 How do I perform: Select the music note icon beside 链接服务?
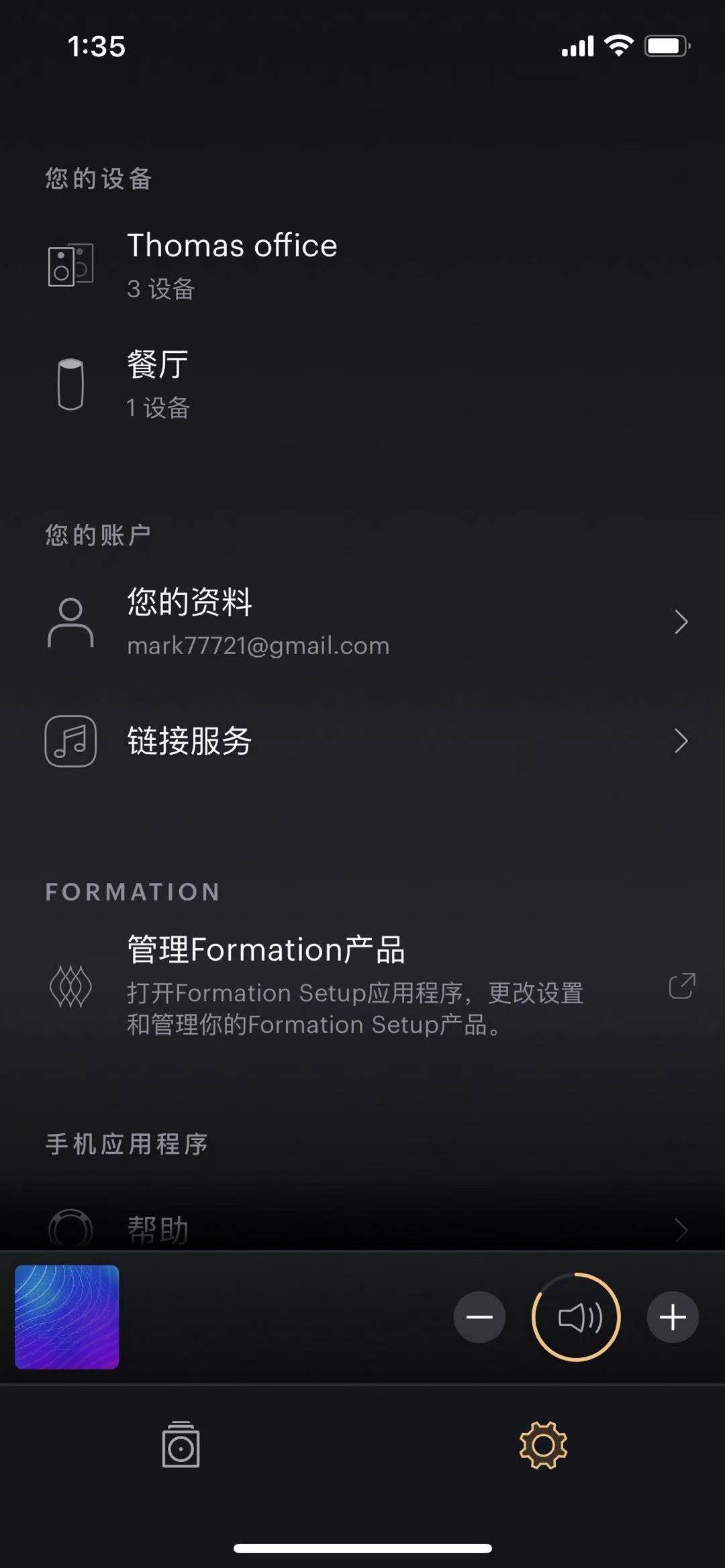[70, 741]
